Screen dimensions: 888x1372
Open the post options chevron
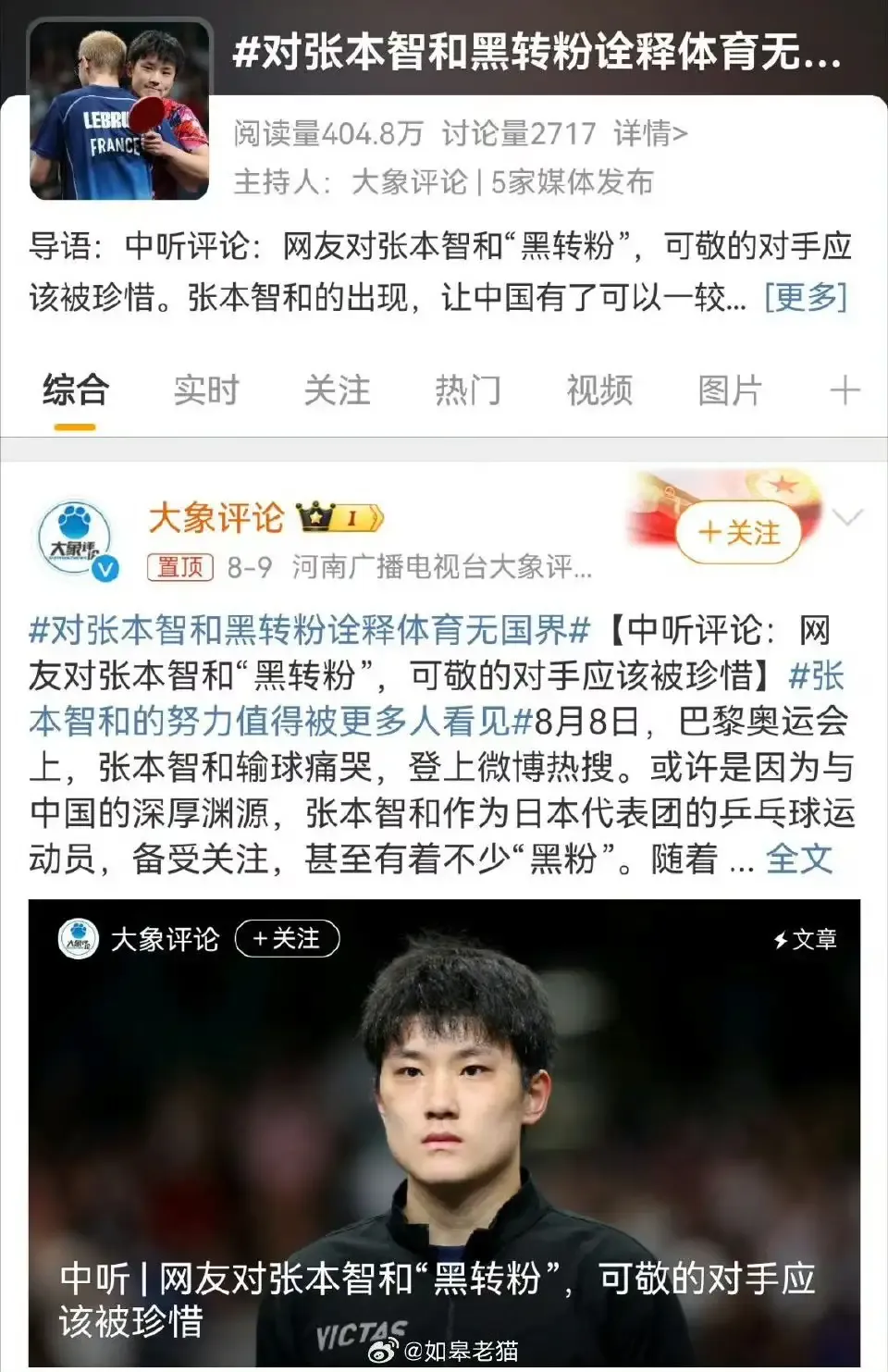coord(847,517)
